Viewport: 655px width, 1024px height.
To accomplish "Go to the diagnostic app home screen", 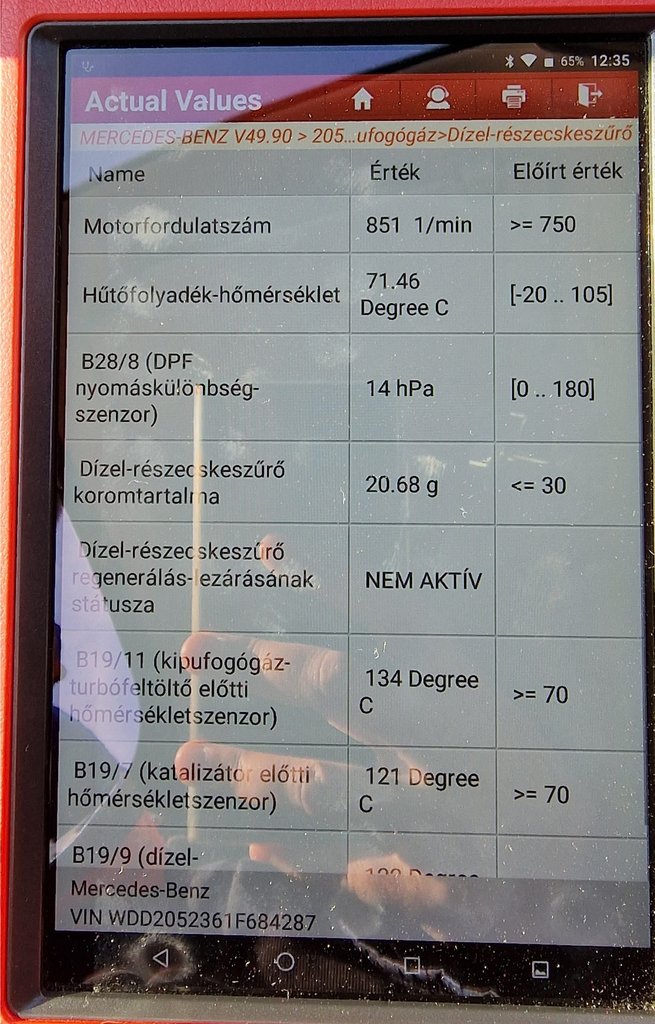I will [362, 99].
